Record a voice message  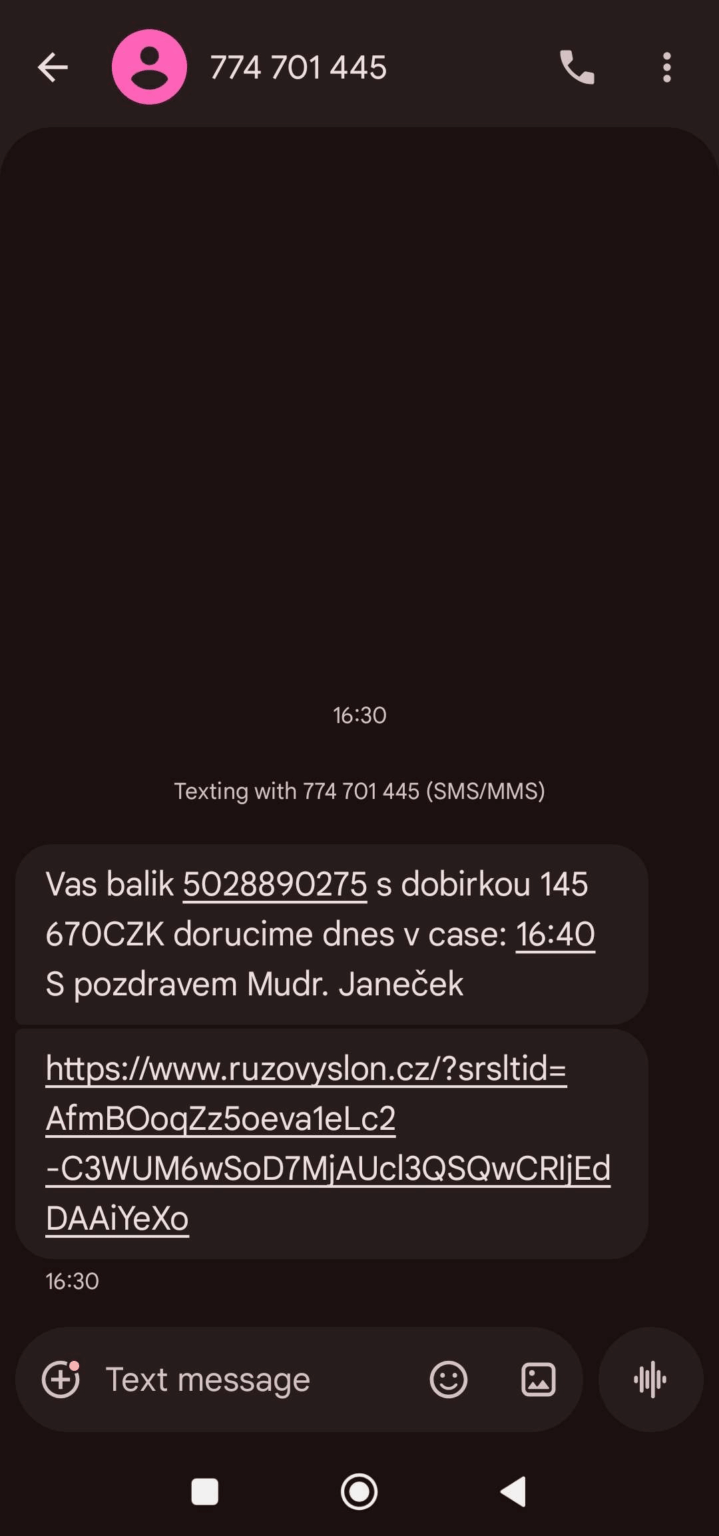650,1380
